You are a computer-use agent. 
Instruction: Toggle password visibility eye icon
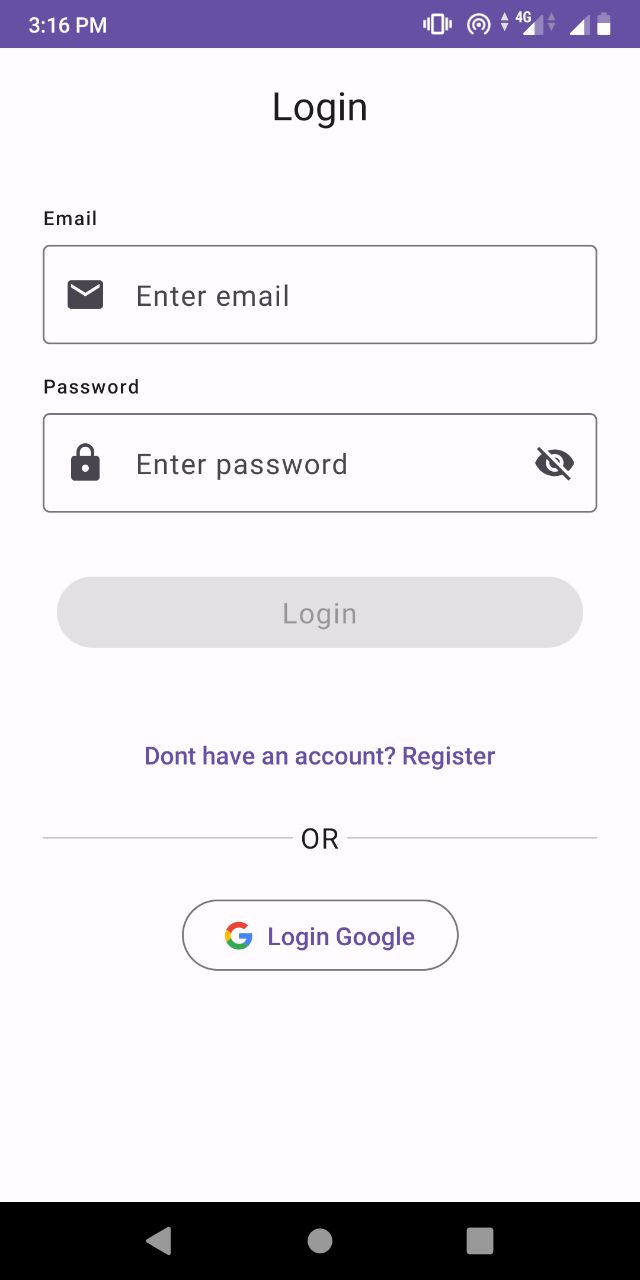click(x=554, y=463)
